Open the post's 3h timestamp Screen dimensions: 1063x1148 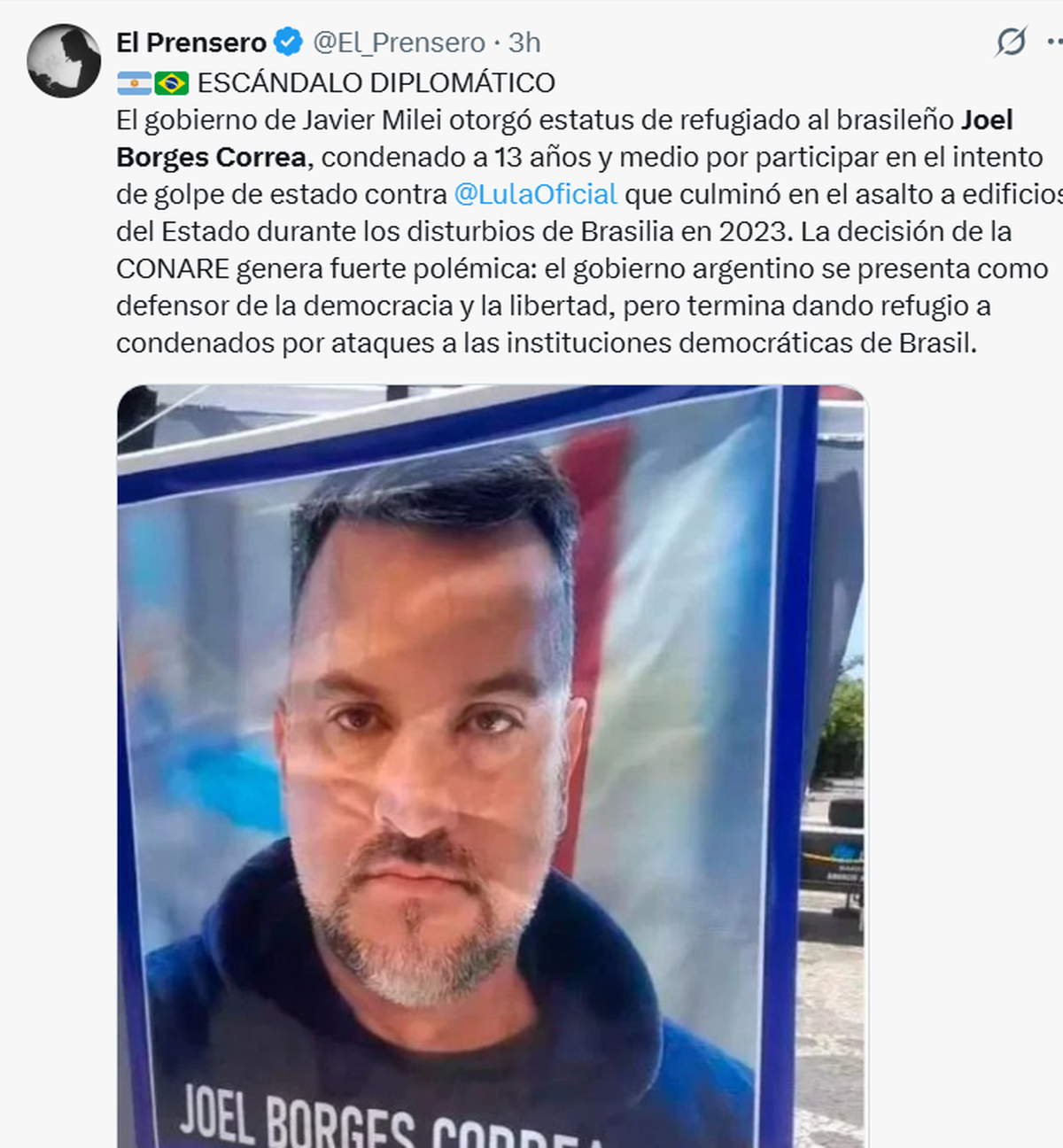[524, 42]
